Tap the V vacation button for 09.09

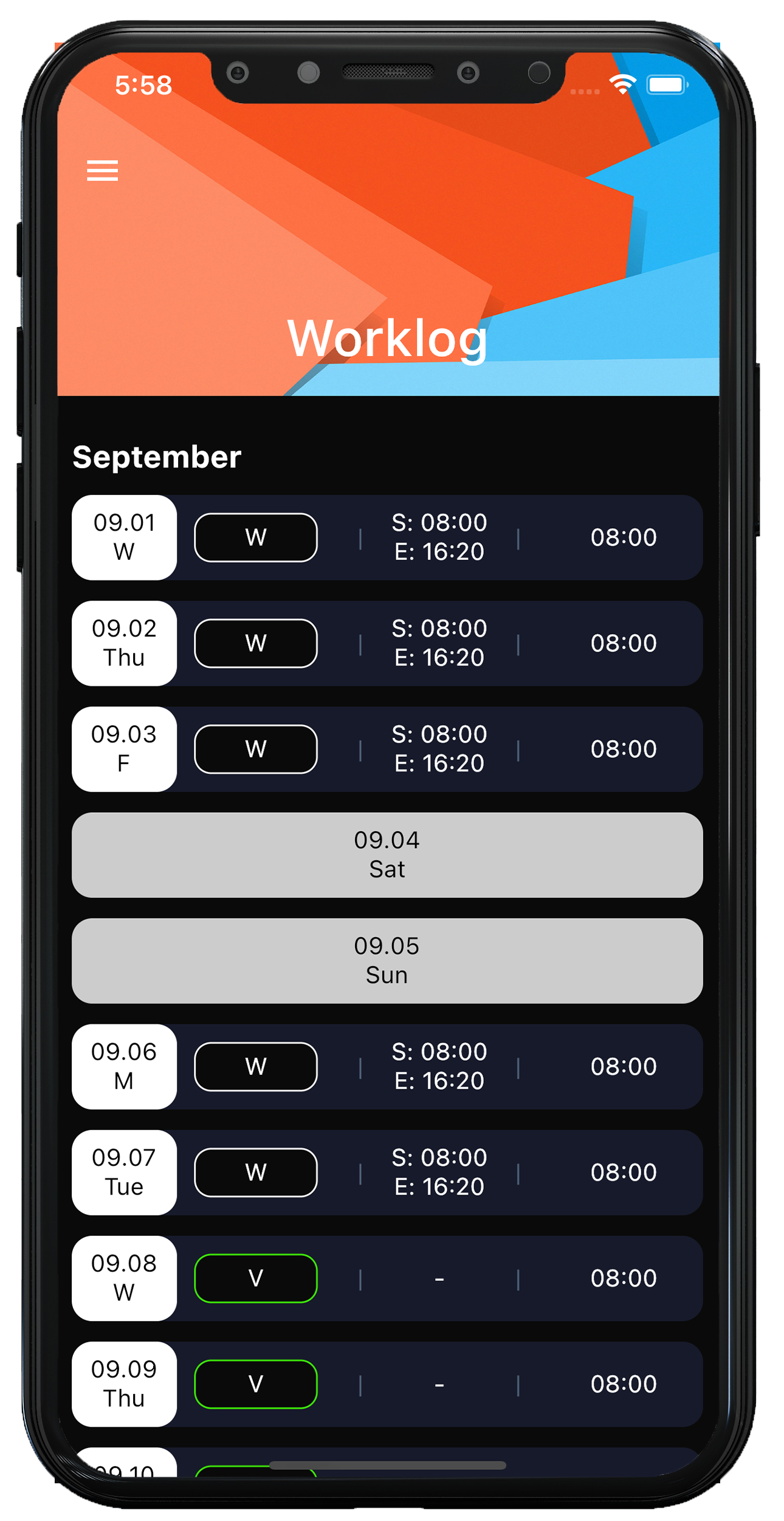click(255, 1384)
